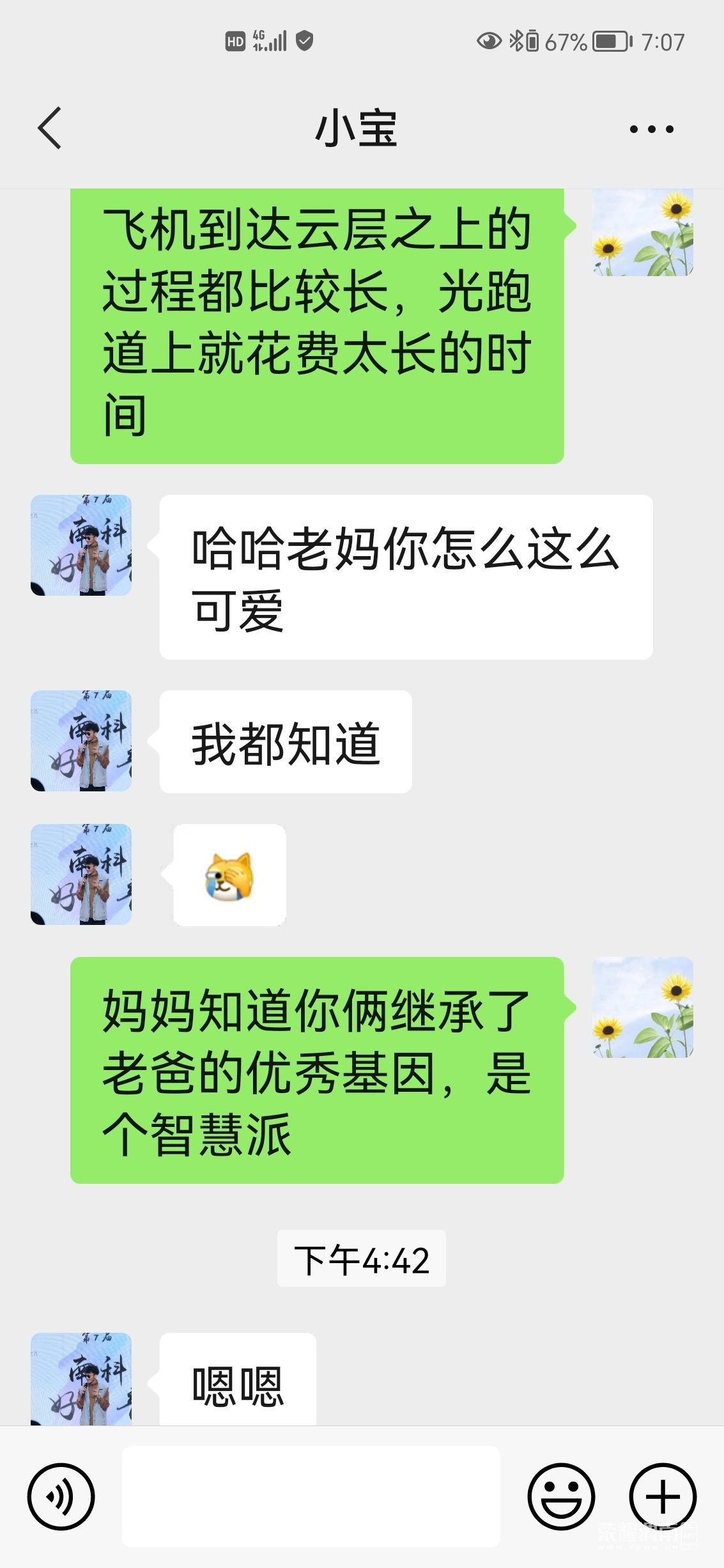The image size is (724, 1568).
Task: Switch to voice message input
Action: pyautogui.click(x=61, y=1496)
